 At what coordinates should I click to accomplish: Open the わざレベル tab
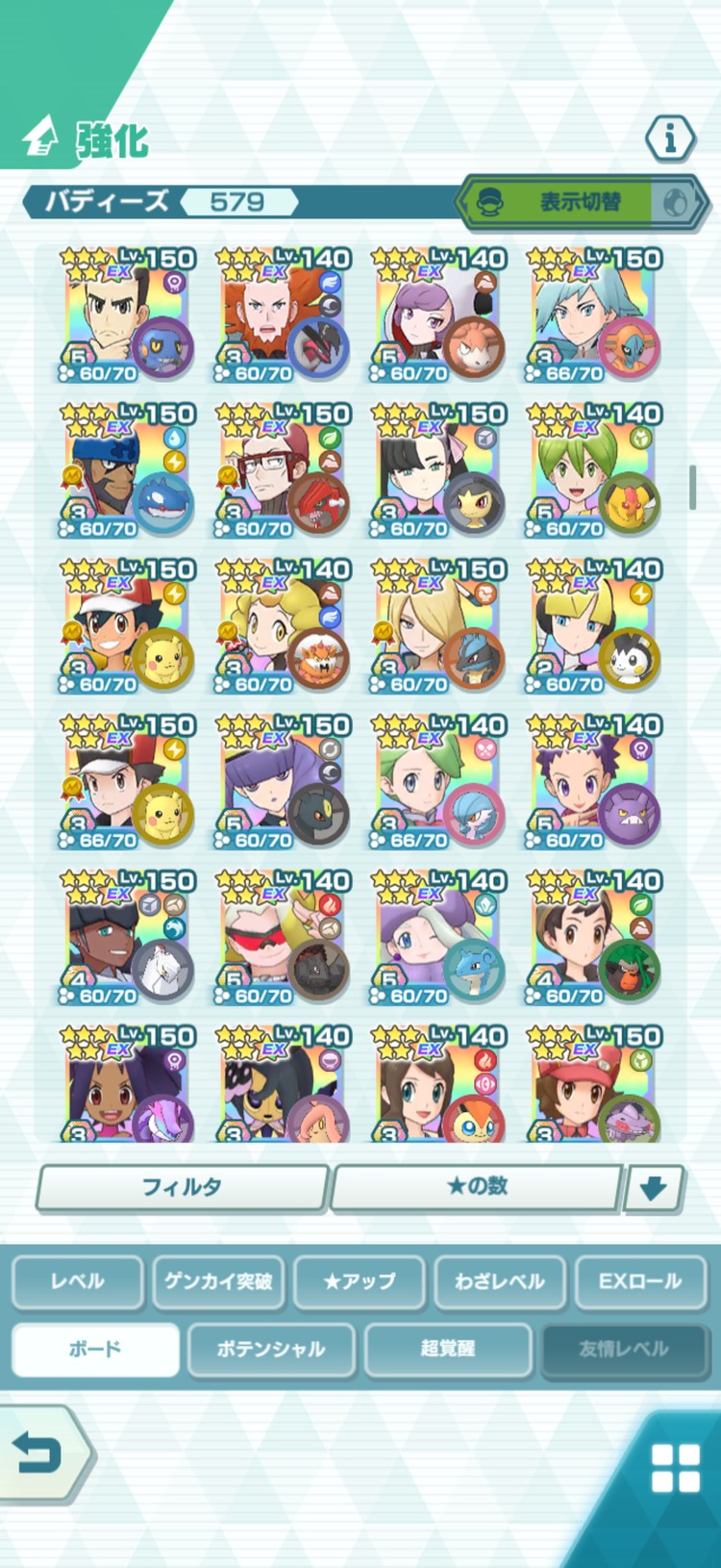coord(500,1281)
